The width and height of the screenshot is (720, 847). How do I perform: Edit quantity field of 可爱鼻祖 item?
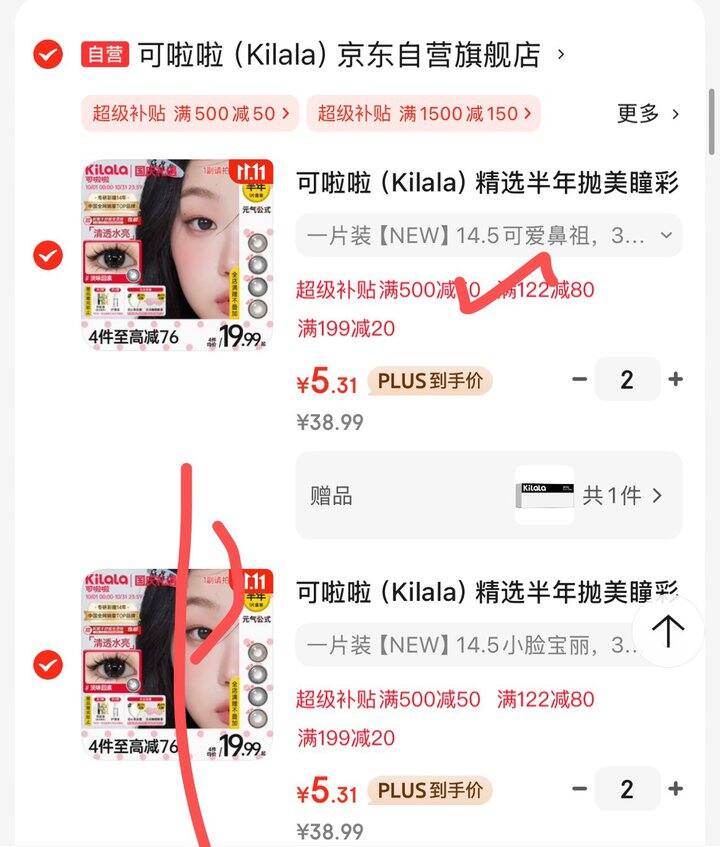point(627,379)
